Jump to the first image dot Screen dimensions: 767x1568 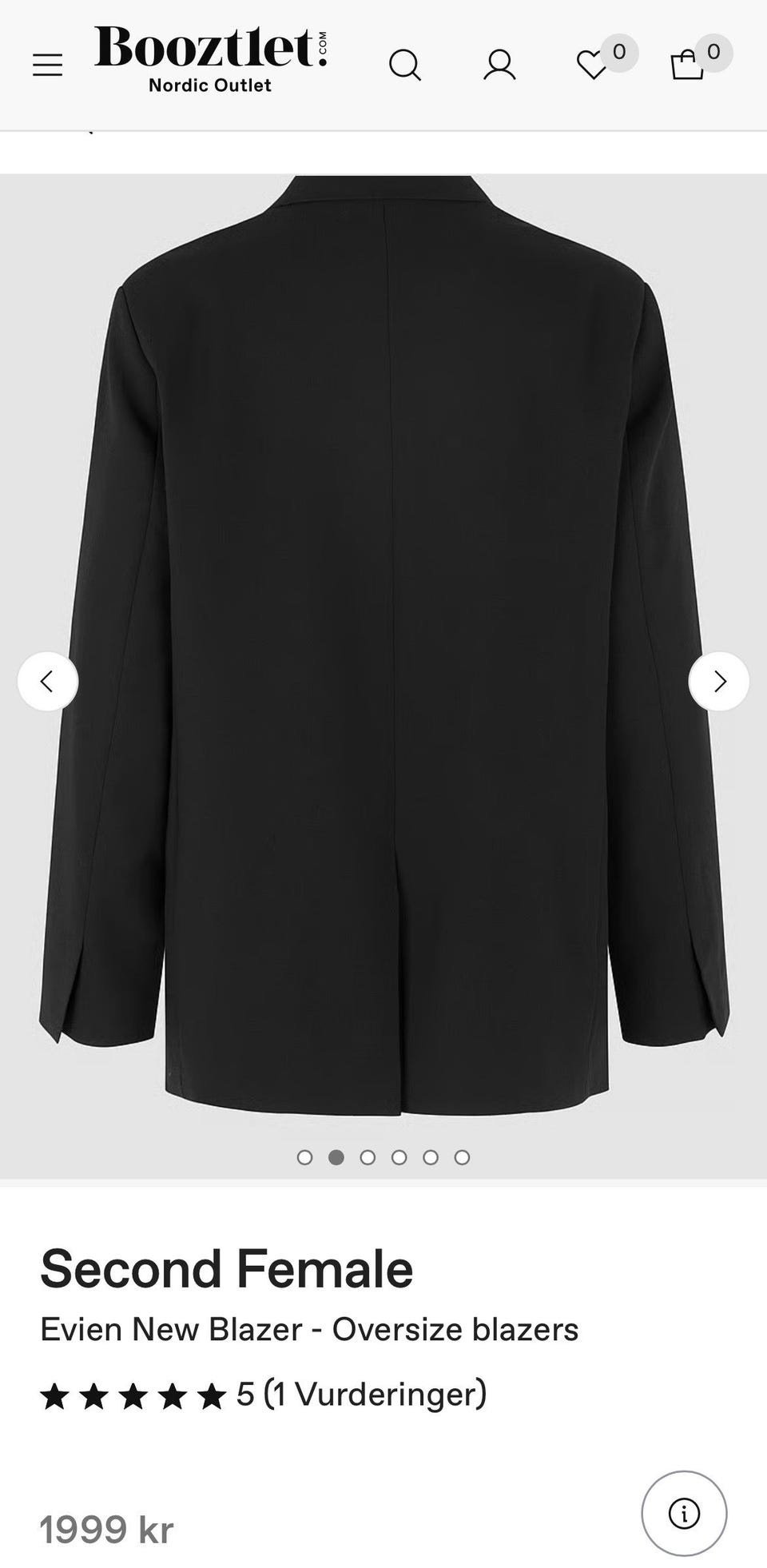[x=304, y=1157]
